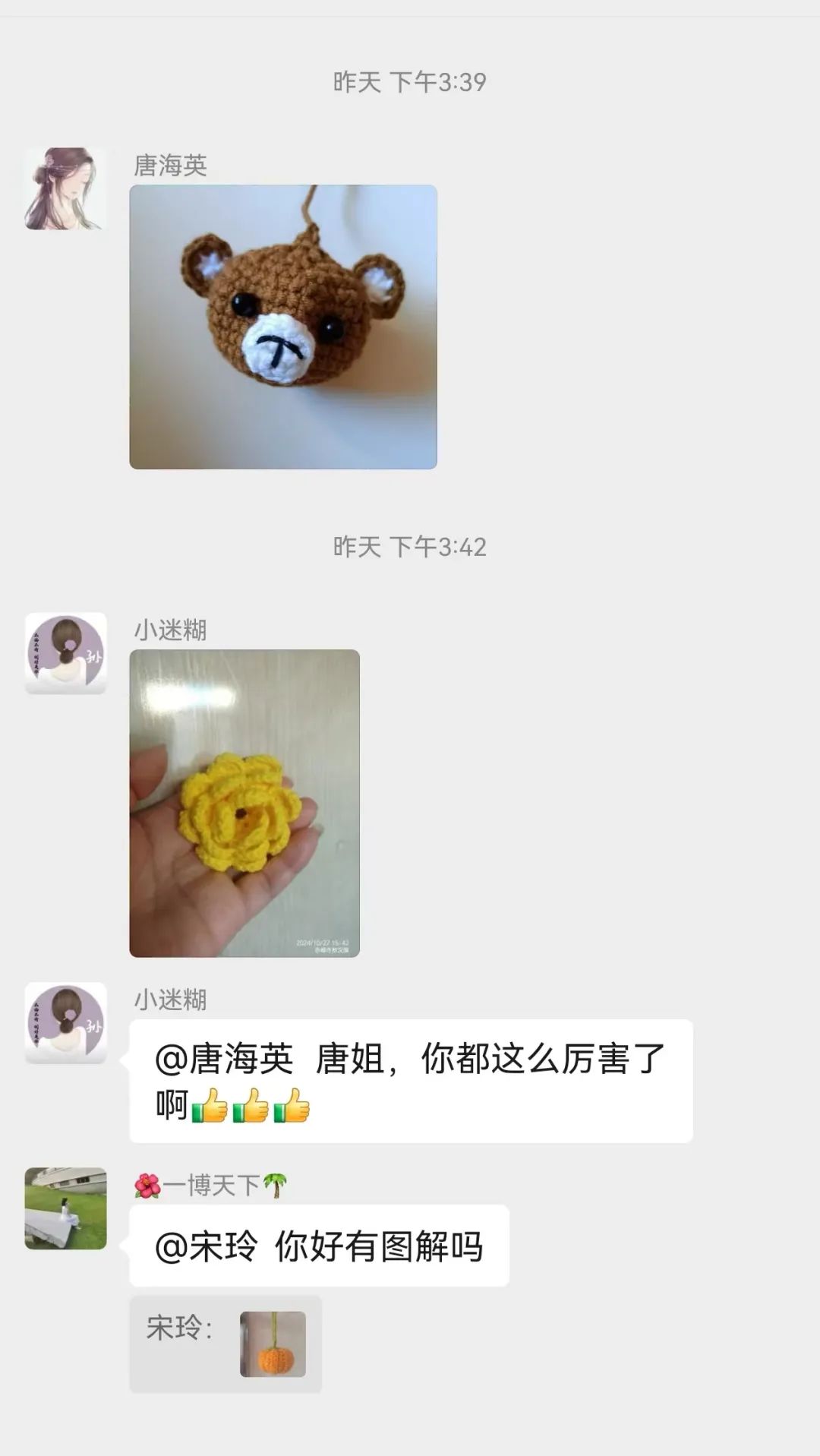820x1456 pixels.
Task: Open 一博天下's profile avatar
Action: coord(66,1208)
